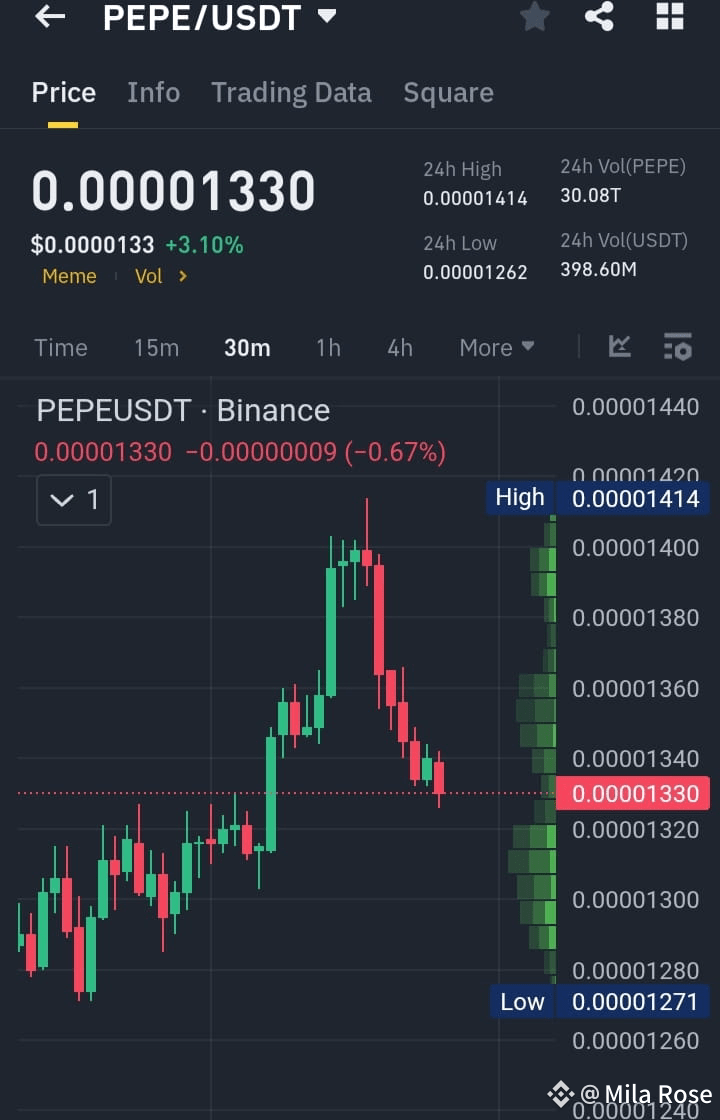Tap the Low price marker label

(522, 1001)
